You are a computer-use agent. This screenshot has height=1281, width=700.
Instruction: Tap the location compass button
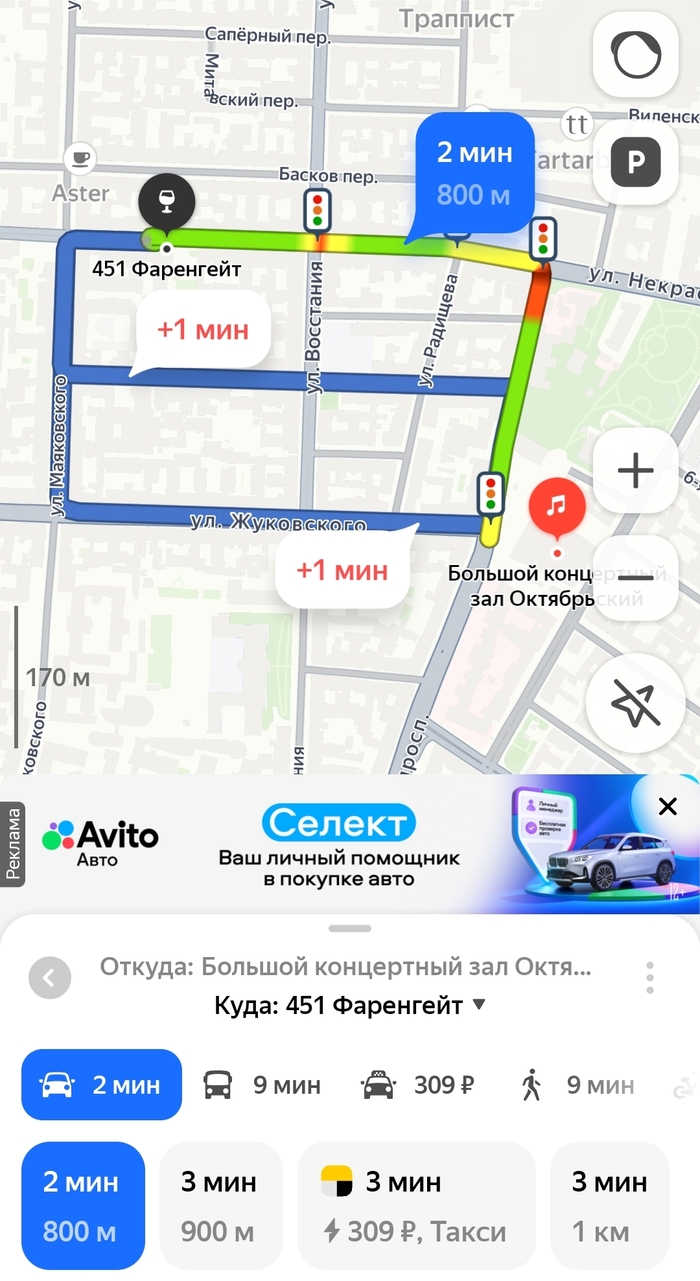[x=636, y=706]
